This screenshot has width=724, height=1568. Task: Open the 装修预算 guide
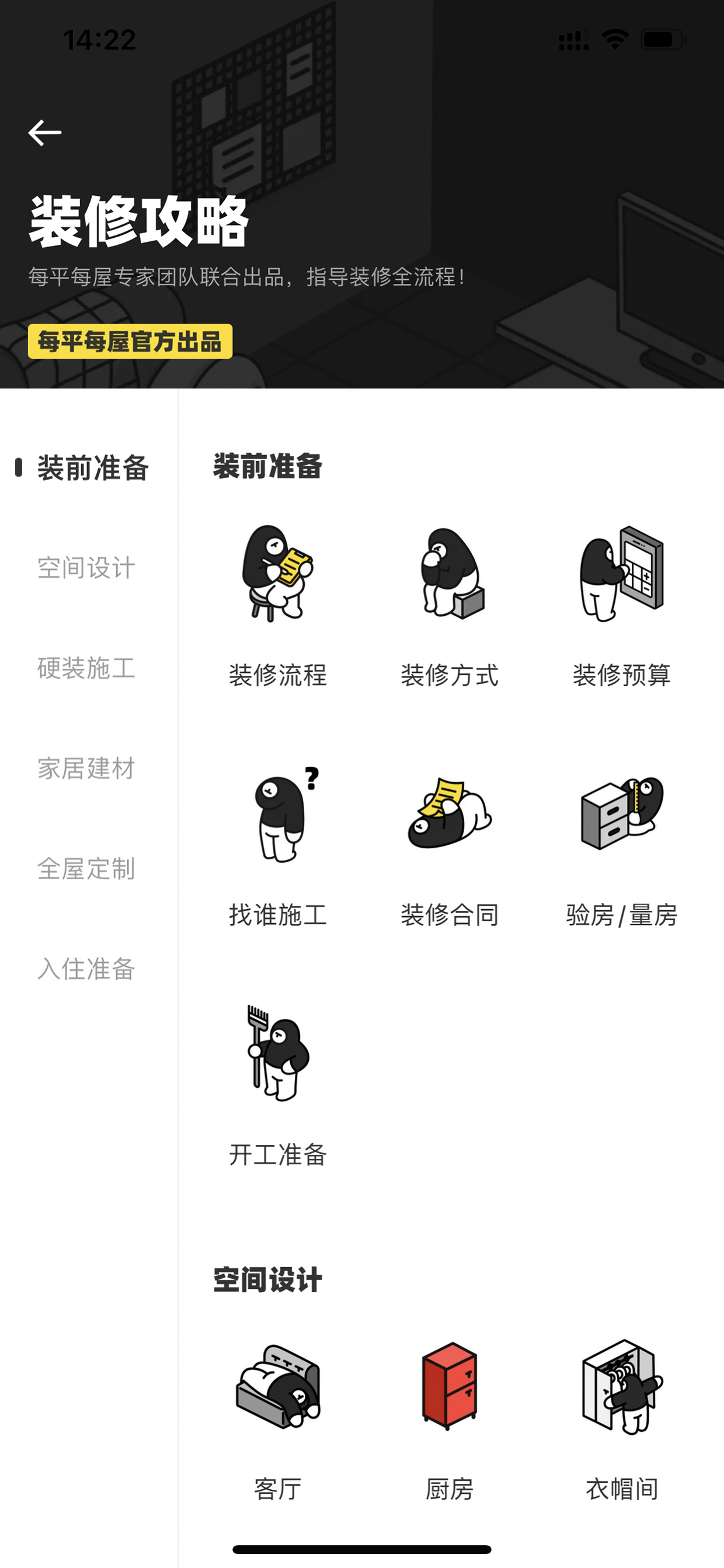click(621, 606)
